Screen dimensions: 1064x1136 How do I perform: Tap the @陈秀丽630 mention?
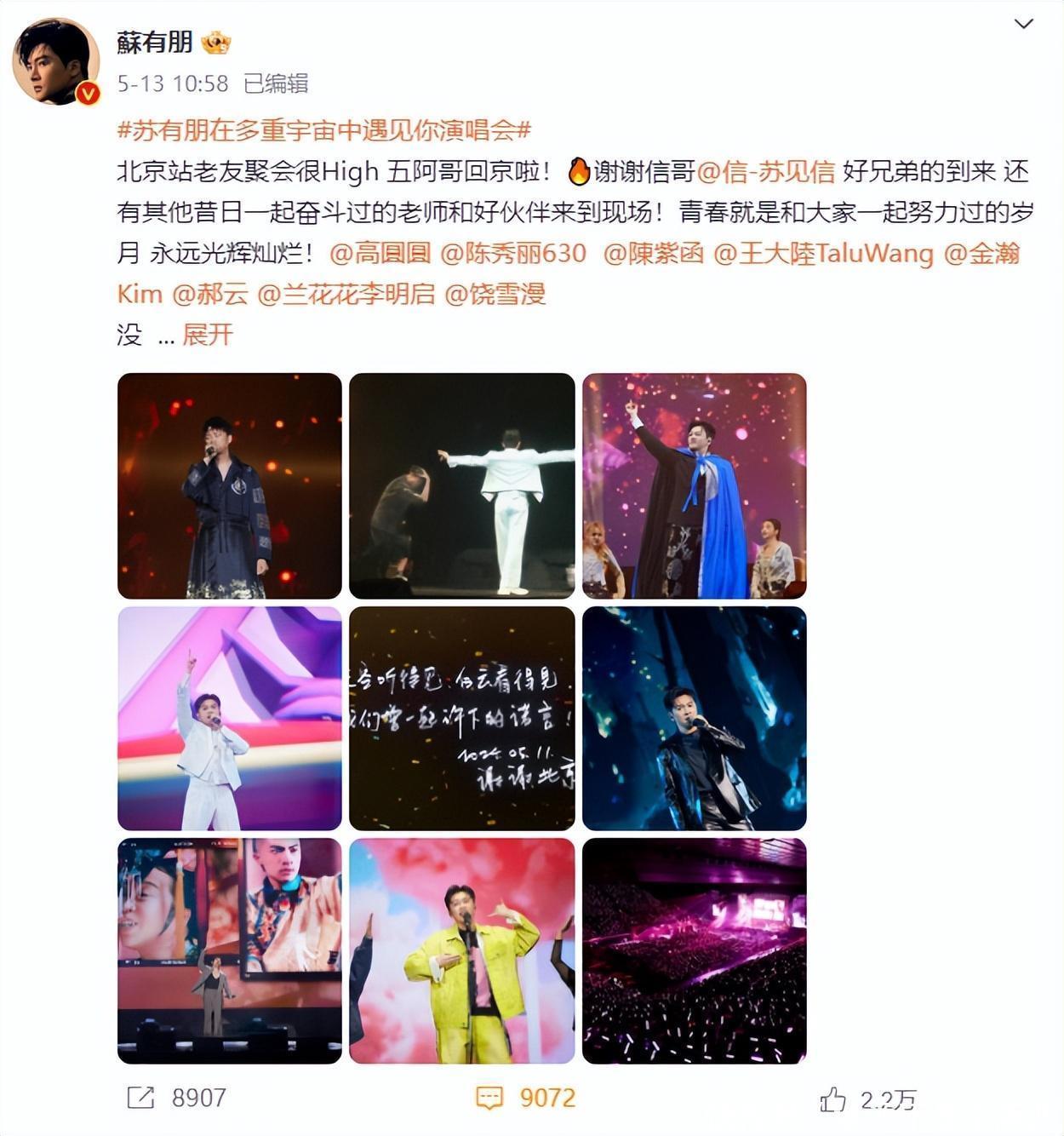[x=513, y=254]
